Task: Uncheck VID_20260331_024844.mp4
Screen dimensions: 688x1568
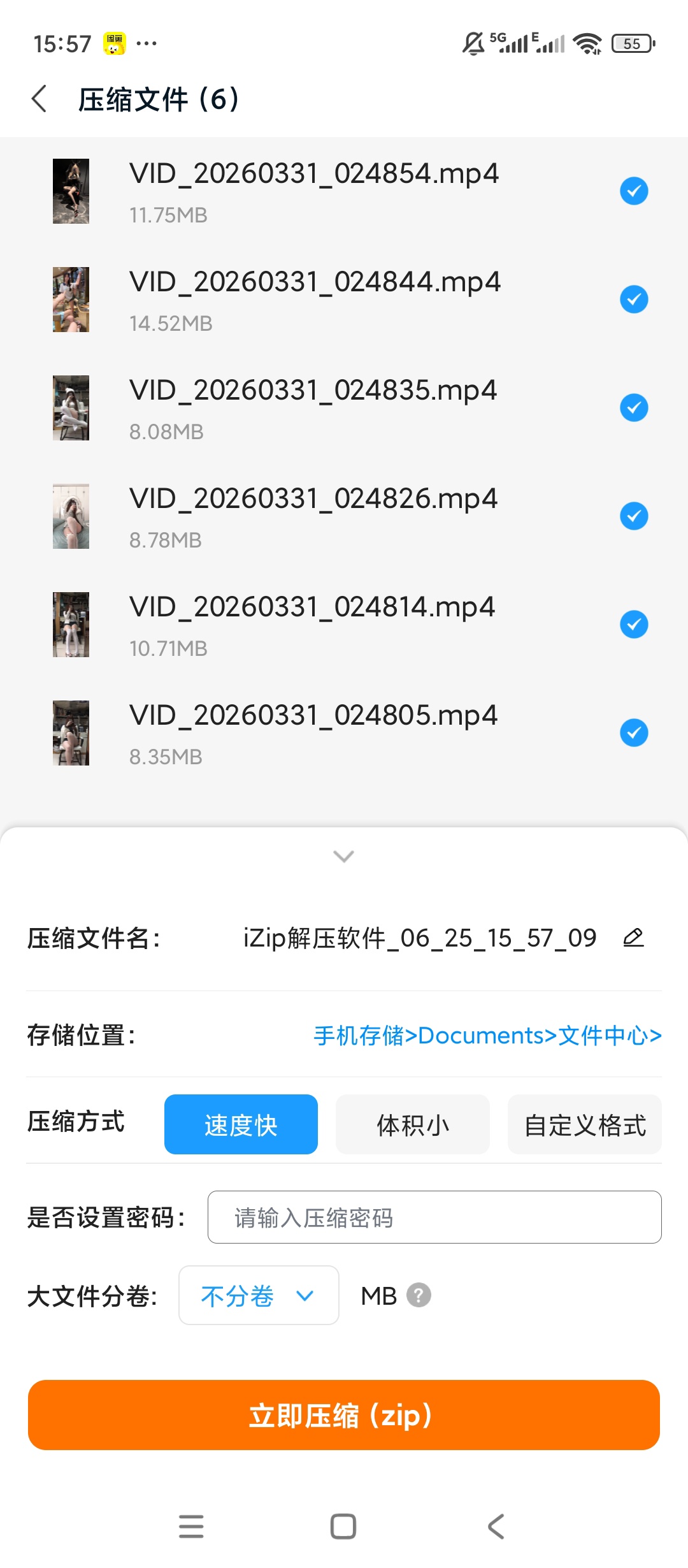Action: click(634, 299)
